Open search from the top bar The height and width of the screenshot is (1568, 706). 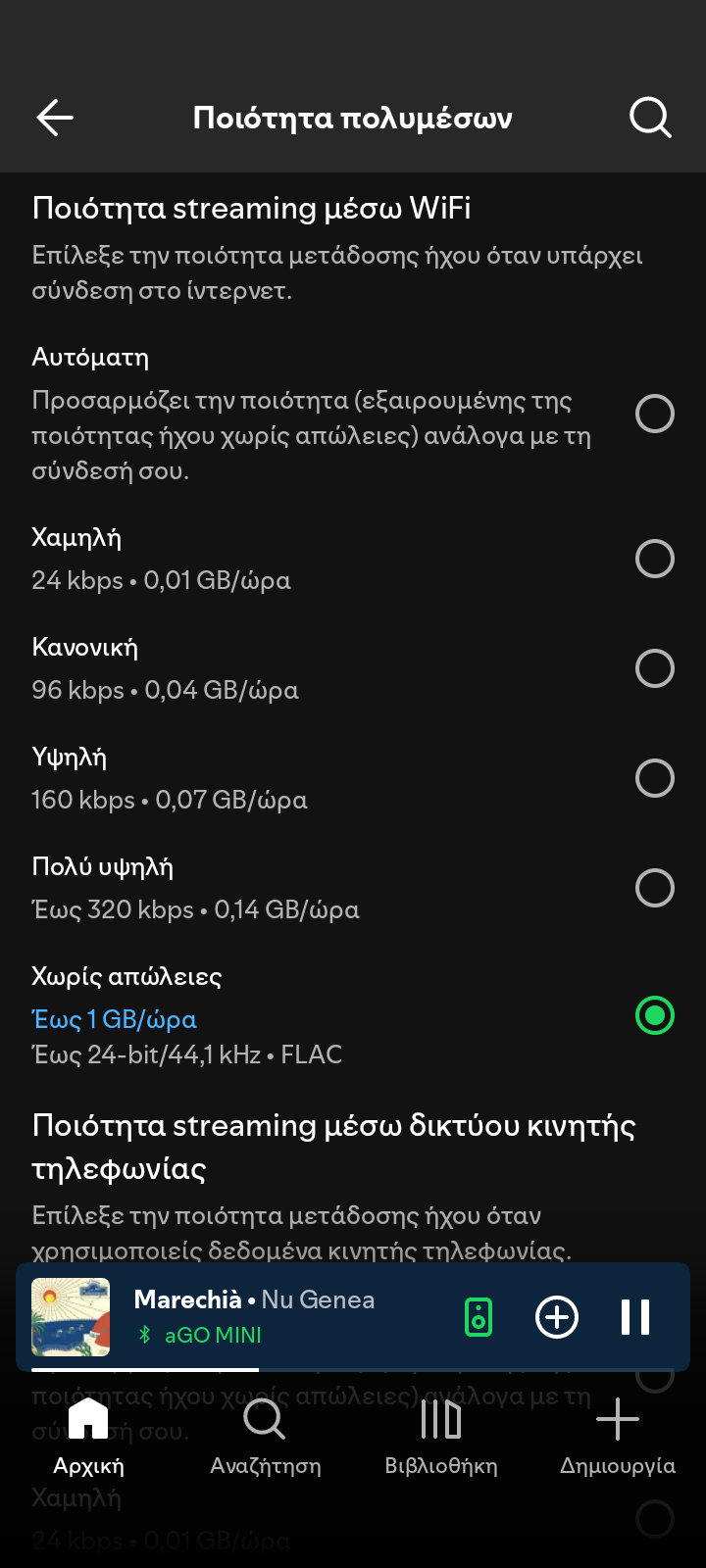pos(649,117)
